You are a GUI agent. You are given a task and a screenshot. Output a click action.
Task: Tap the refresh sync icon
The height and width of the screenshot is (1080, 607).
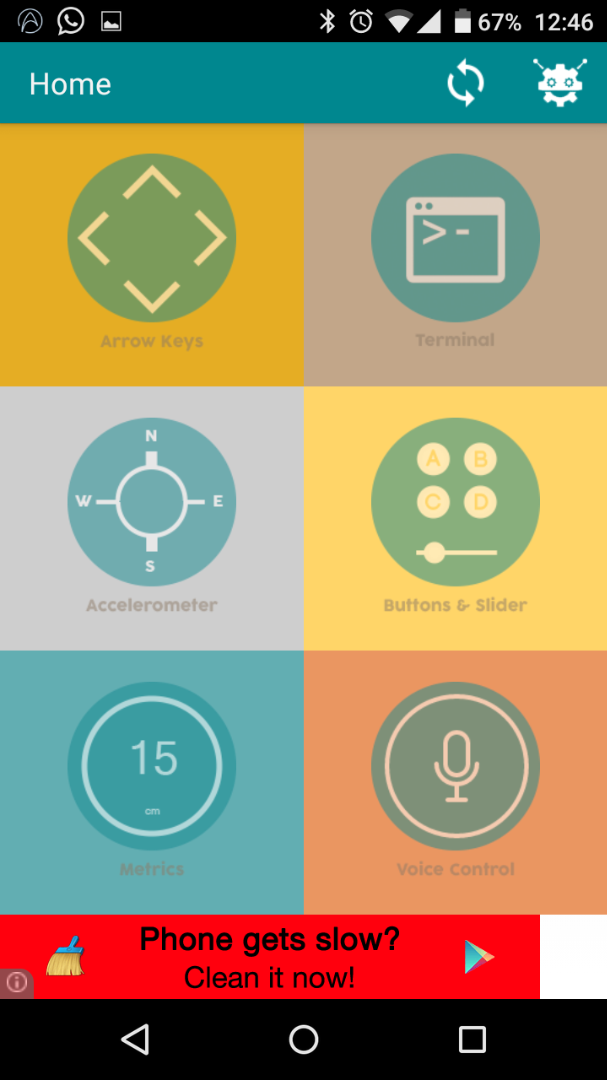(x=465, y=84)
